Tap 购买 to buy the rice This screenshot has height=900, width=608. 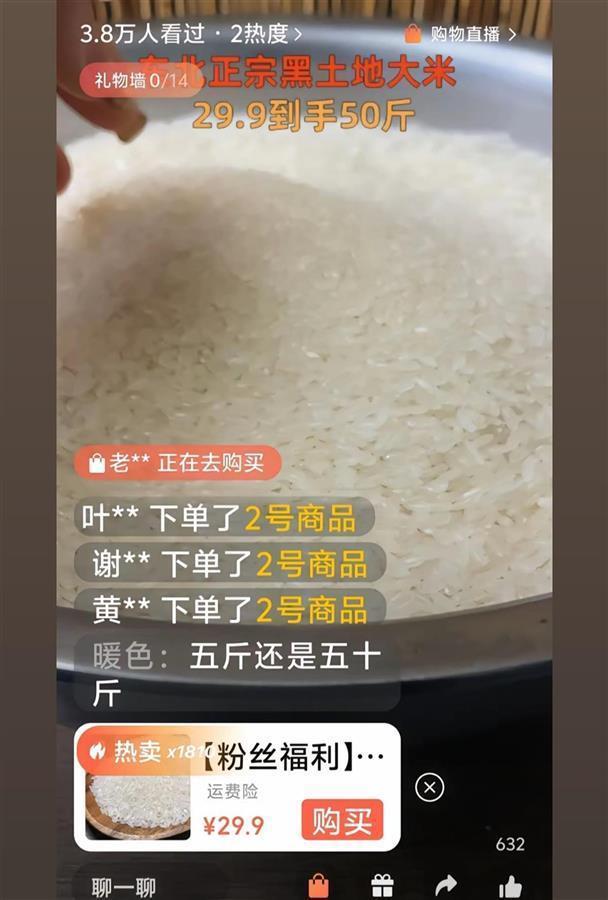342,821
